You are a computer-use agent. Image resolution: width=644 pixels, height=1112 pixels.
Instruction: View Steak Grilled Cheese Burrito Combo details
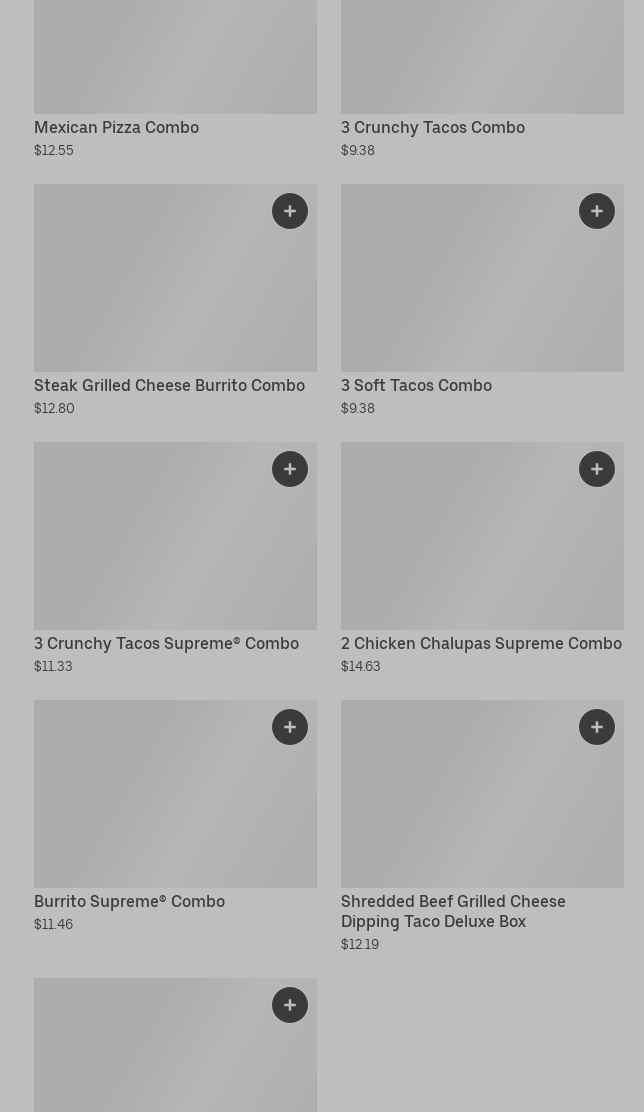point(169,385)
